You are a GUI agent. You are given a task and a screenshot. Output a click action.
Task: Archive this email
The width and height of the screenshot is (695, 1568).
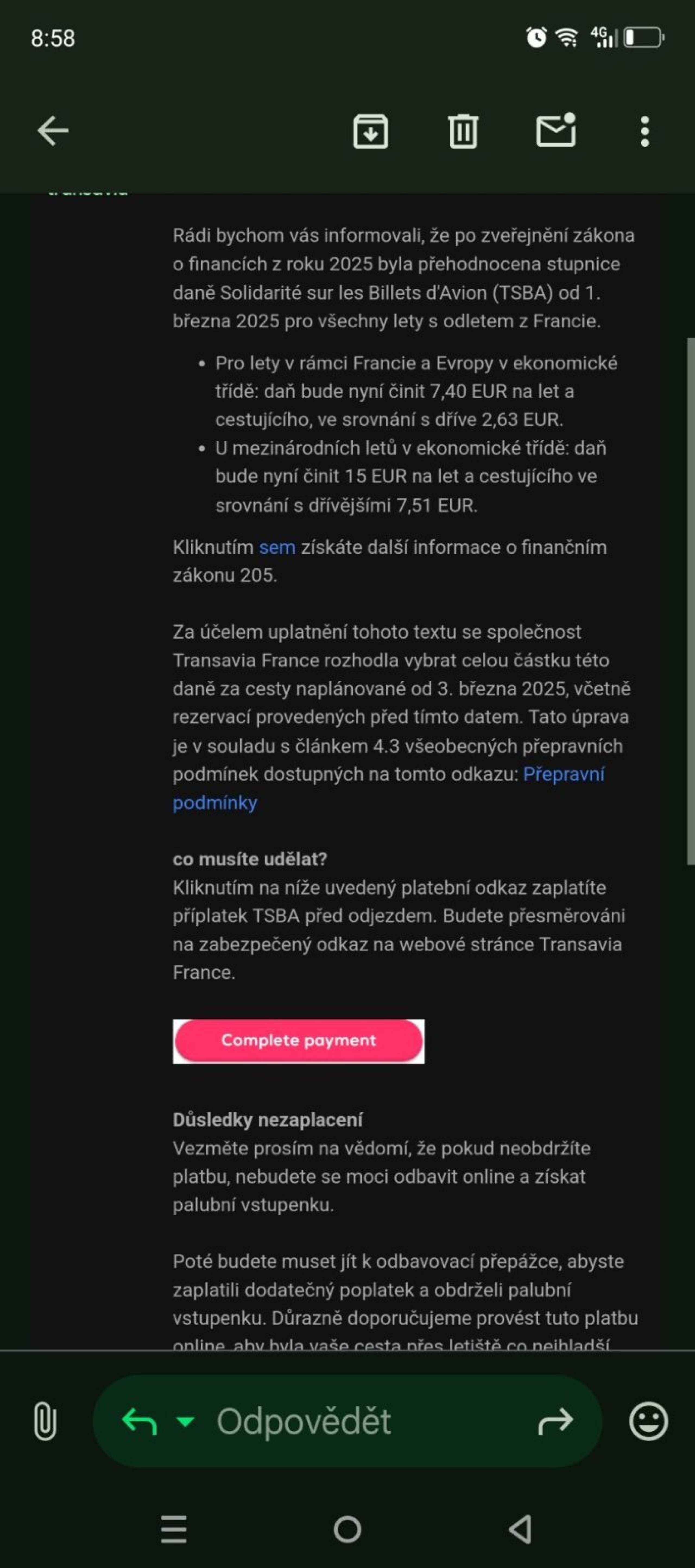(x=371, y=131)
